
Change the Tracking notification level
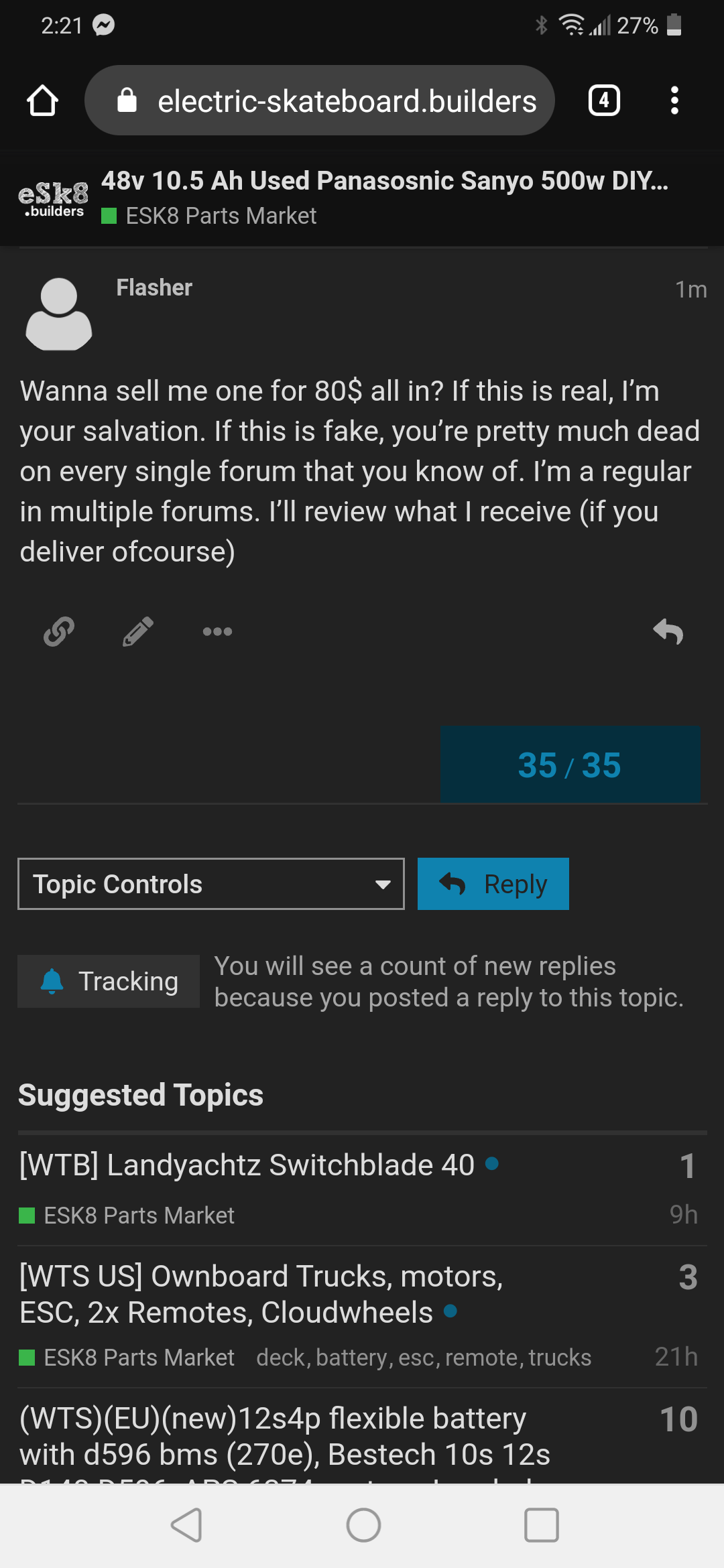(x=109, y=981)
